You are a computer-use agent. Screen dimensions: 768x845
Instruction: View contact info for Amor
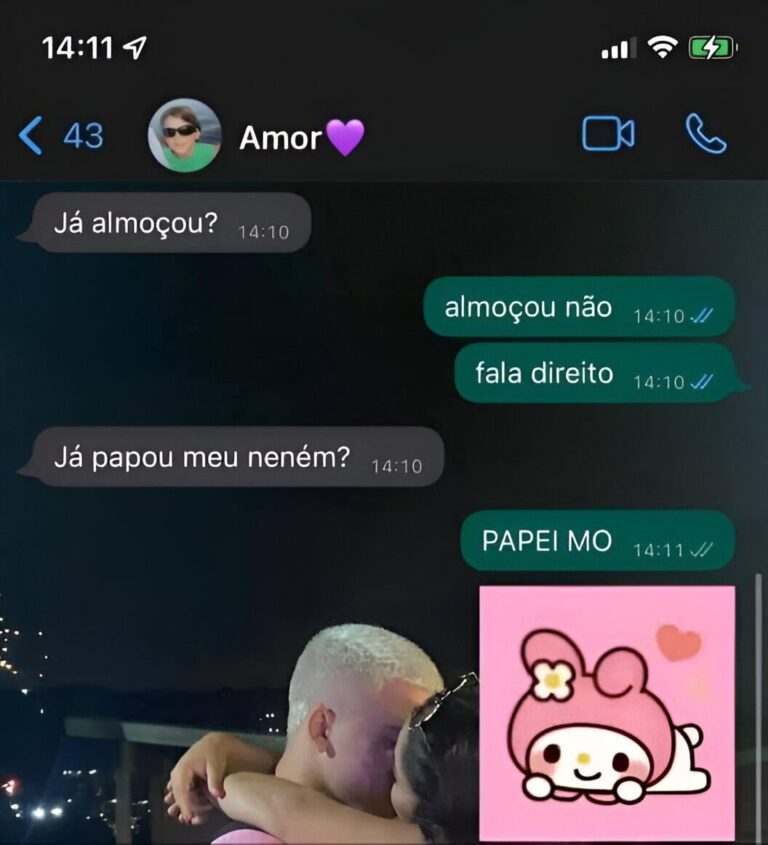[x=302, y=137]
